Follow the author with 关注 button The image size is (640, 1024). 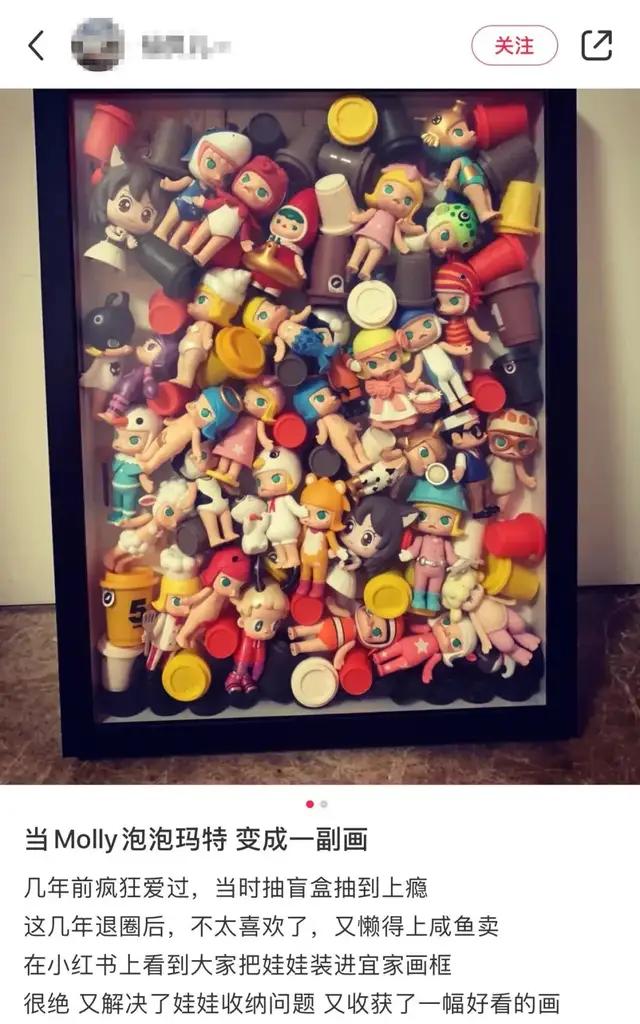[x=514, y=45]
